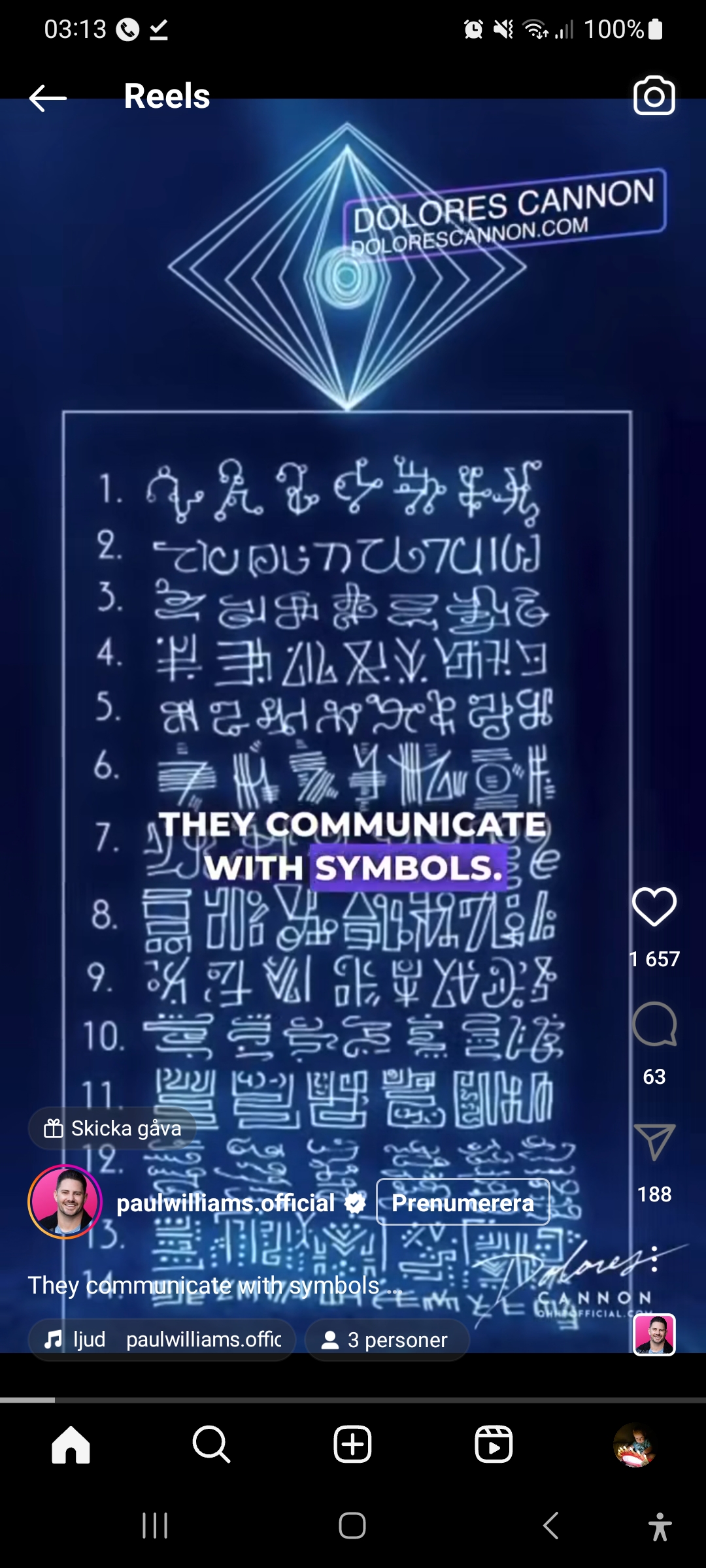Tap the system back button
The image size is (706, 1568).
point(551,1526)
